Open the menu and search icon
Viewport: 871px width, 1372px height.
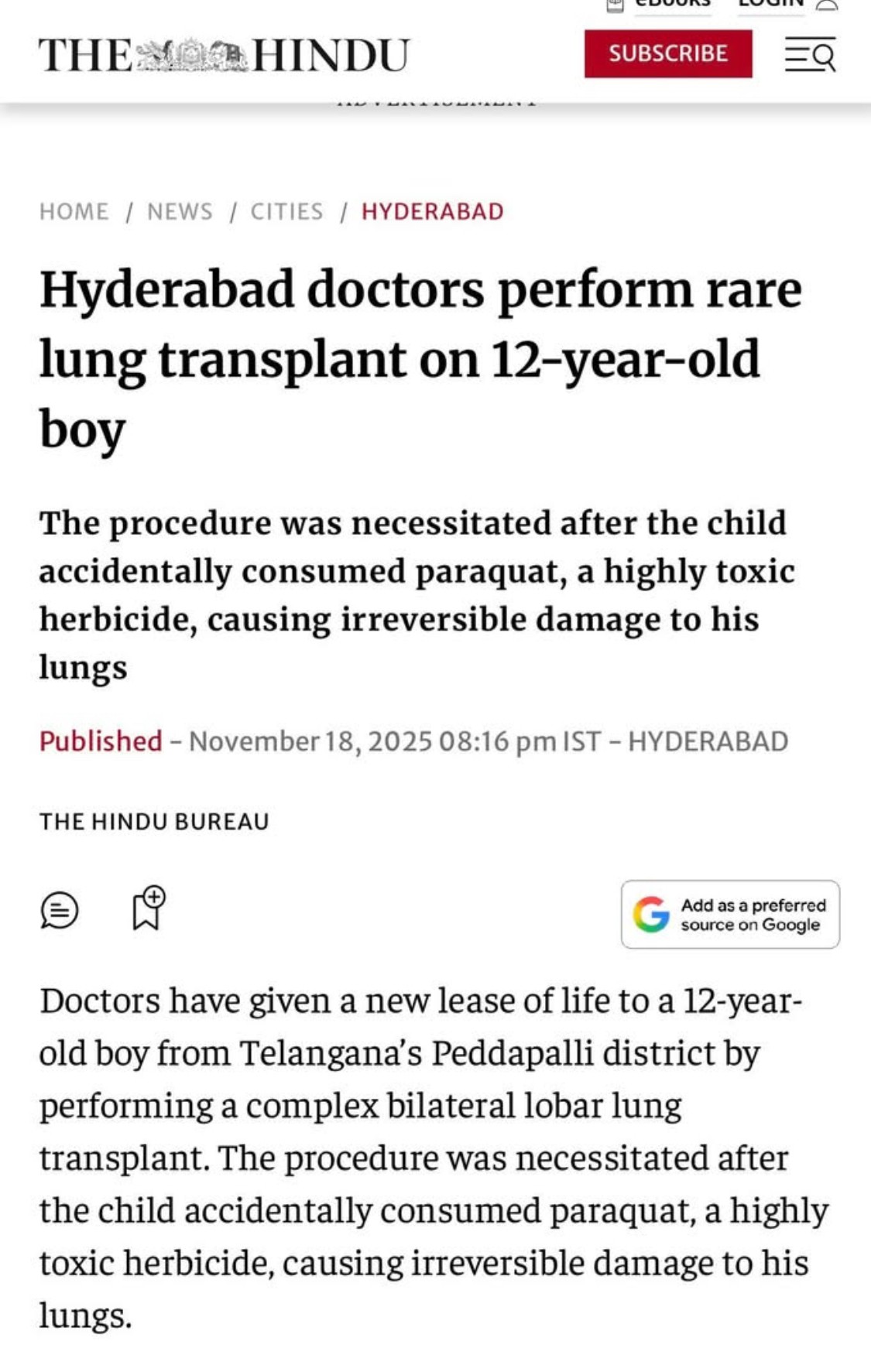[810, 55]
